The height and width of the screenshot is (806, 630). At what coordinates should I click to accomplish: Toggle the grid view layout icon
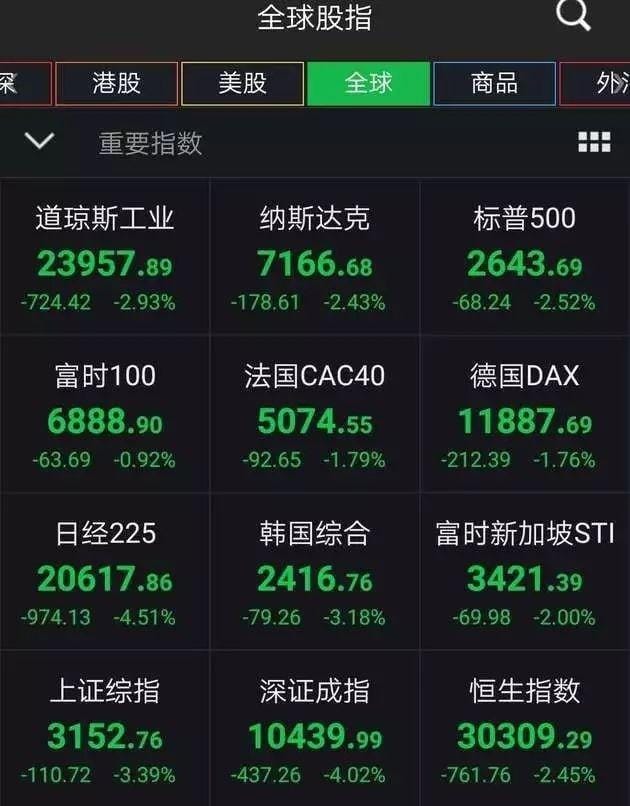pyautogui.click(x=595, y=142)
